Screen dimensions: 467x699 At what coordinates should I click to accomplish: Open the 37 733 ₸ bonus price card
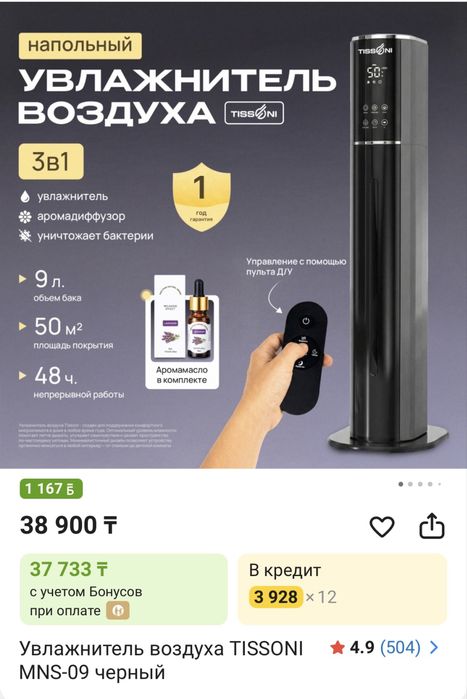coord(124,589)
